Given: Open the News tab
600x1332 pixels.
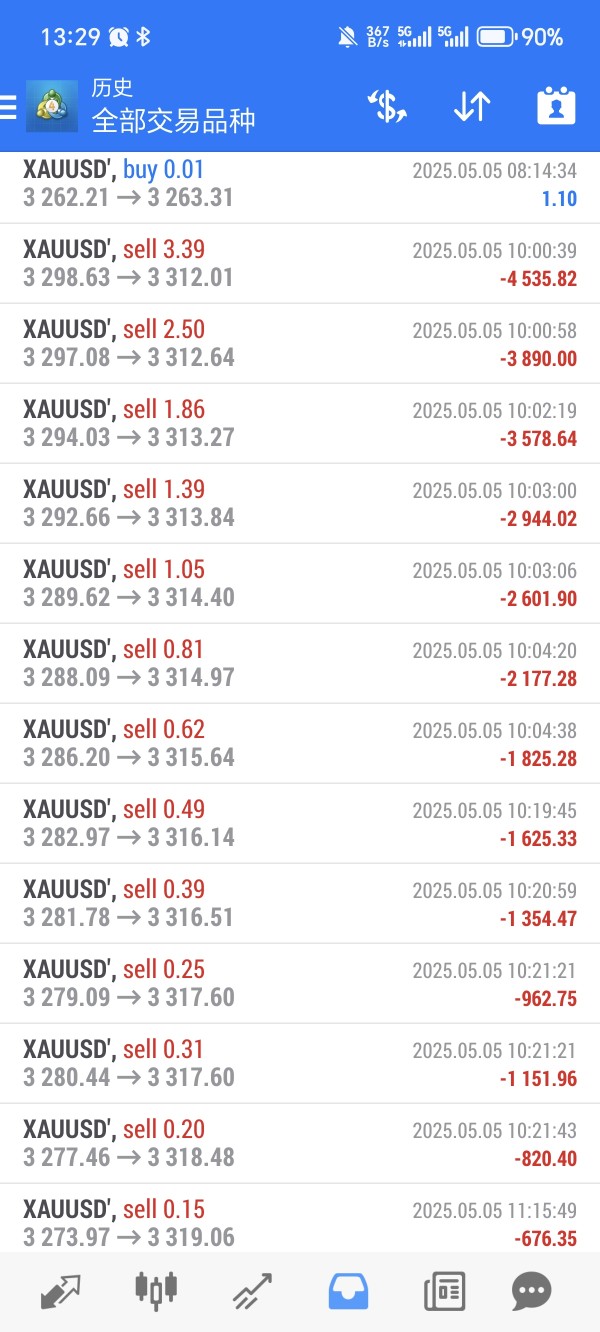Looking at the screenshot, I should 444,1291.
